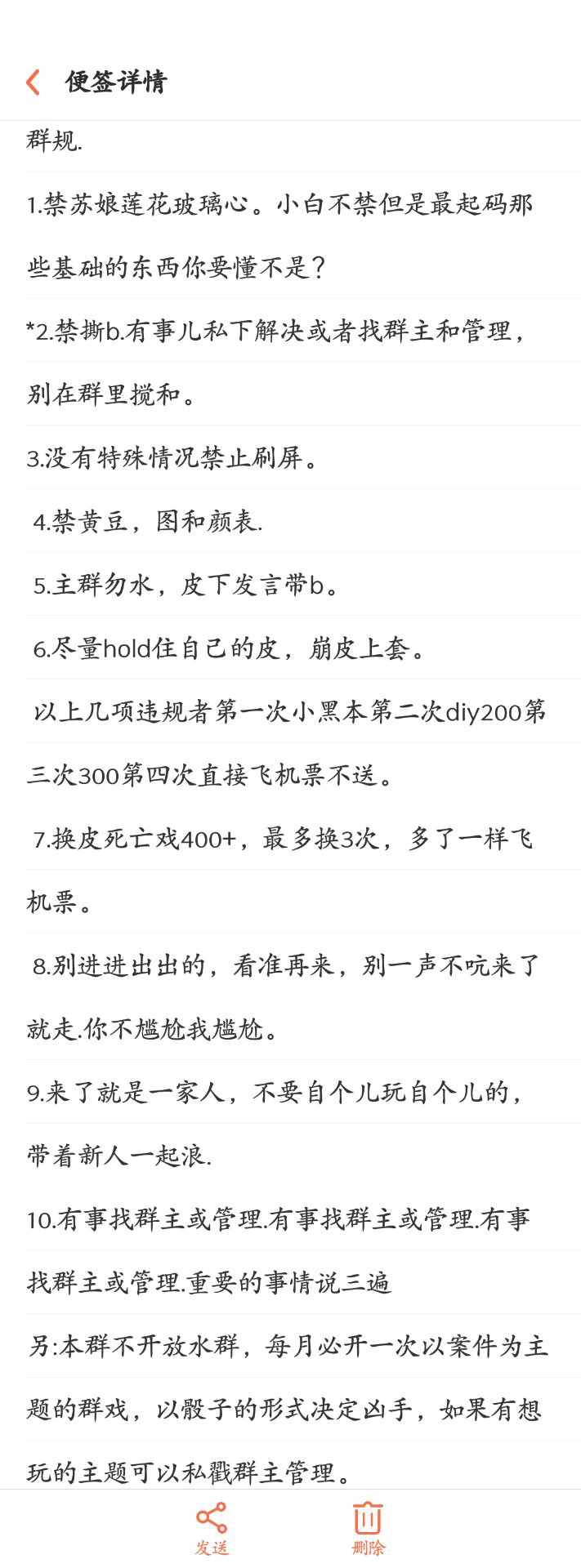Go back from the note details
This screenshot has width=581, height=1568.
coord(33,82)
